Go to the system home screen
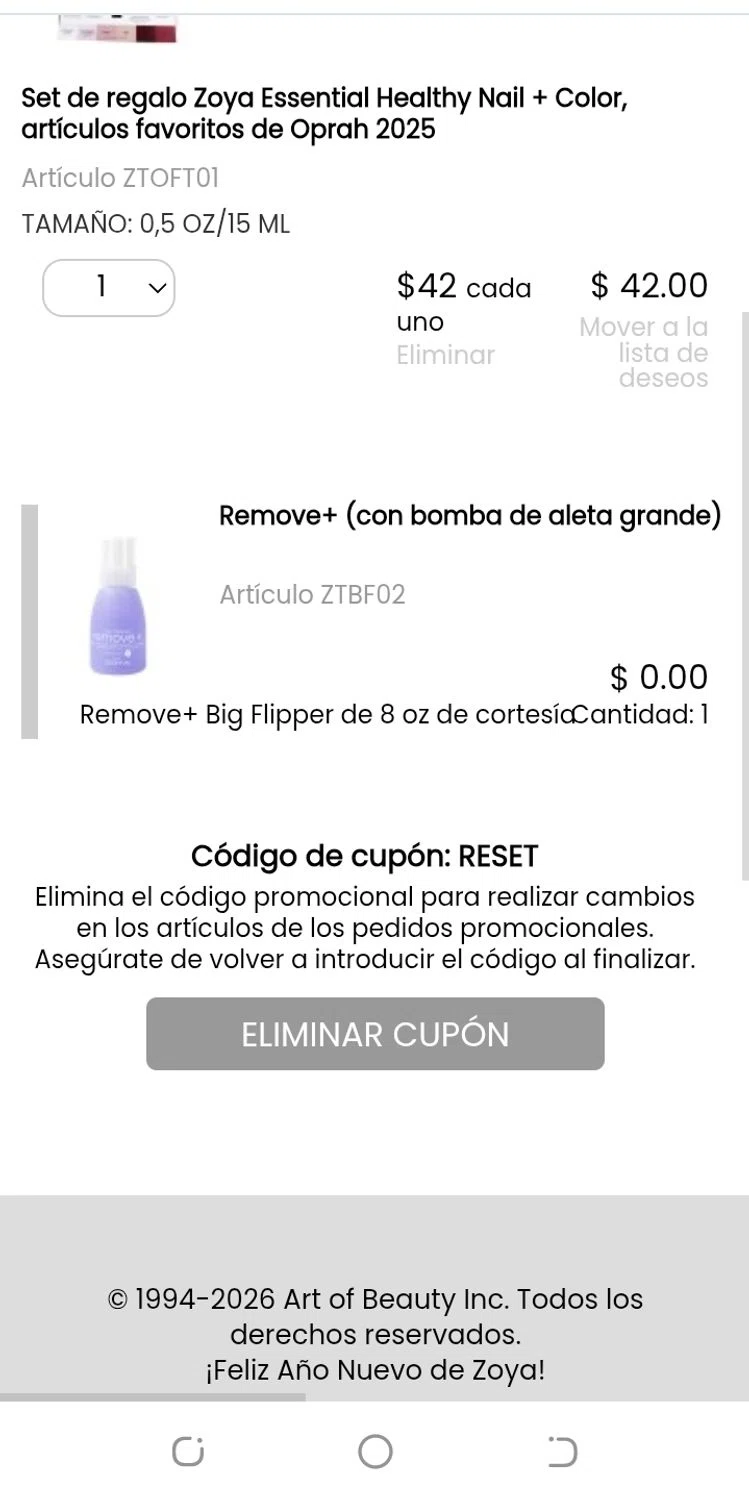The width and height of the screenshot is (749, 1500). (375, 1451)
